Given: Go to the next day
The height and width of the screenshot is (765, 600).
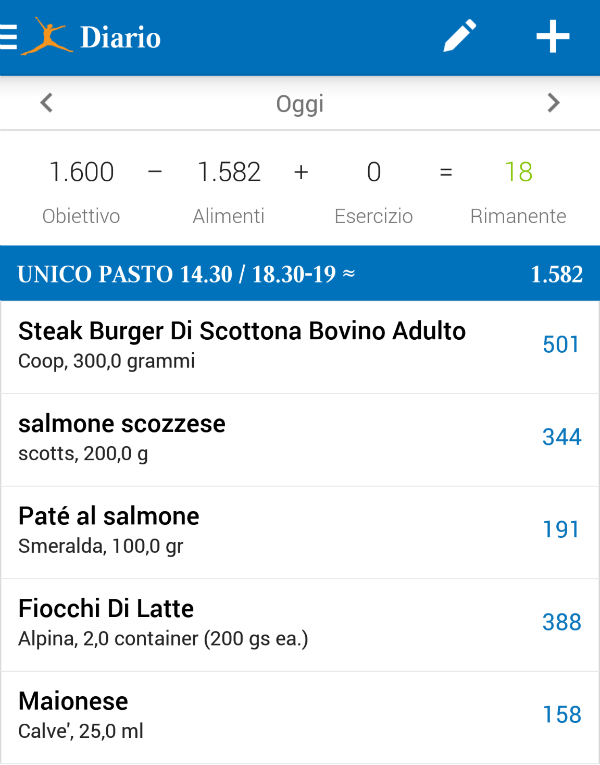Looking at the screenshot, I should [553, 103].
